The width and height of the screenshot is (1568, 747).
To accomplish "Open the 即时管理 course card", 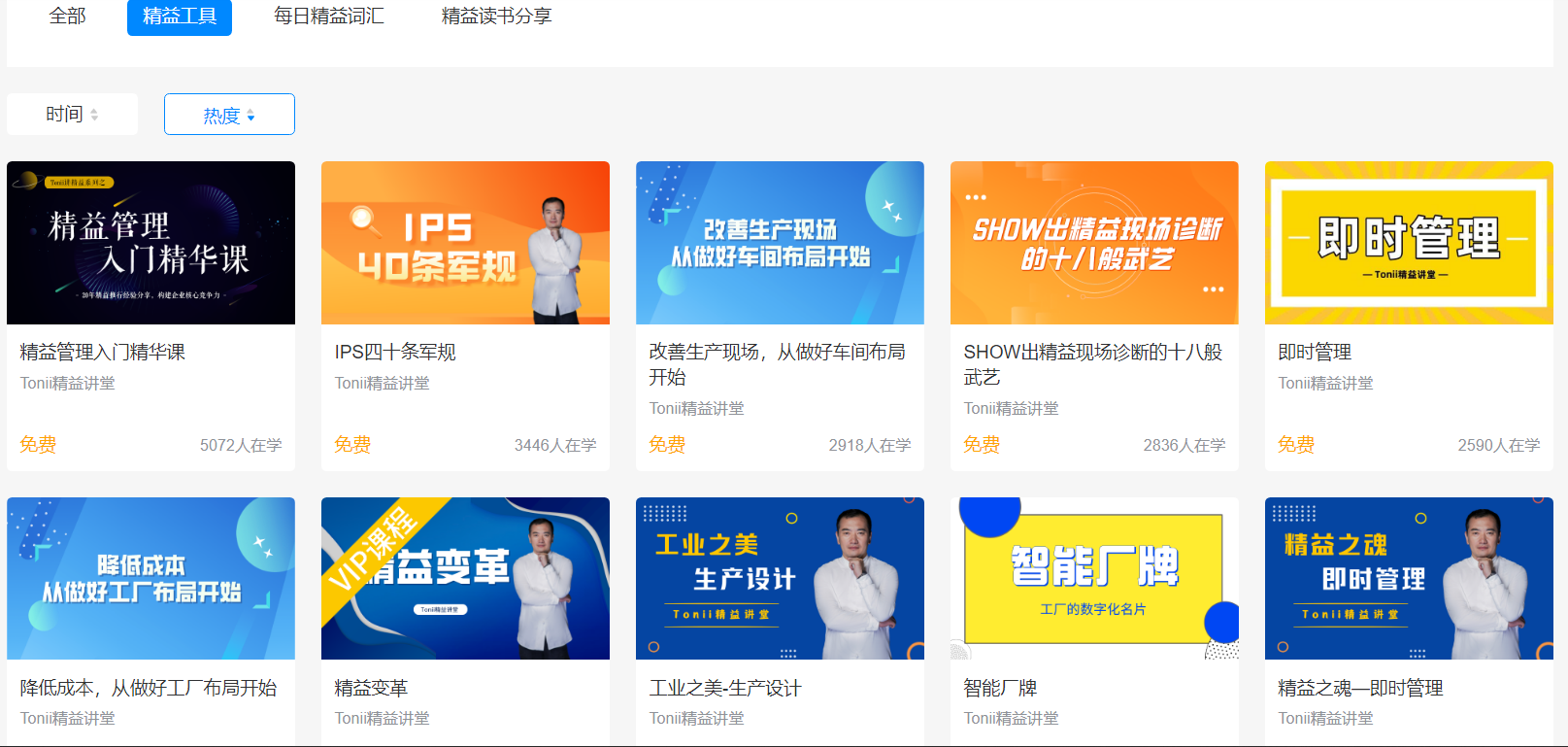I will coord(1409,244).
